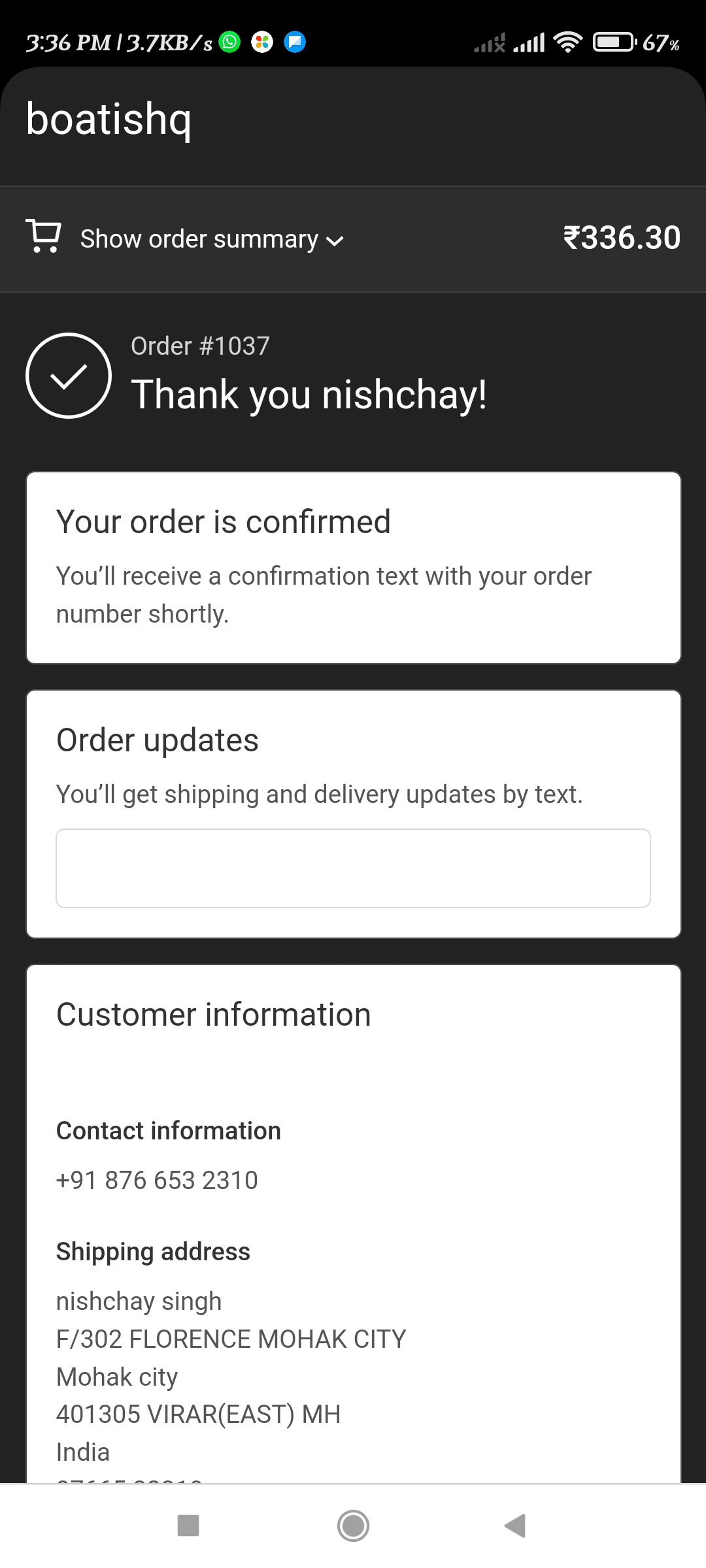Open the boatishq store title link
The width and height of the screenshot is (706, 1568).
pos(109,120)
